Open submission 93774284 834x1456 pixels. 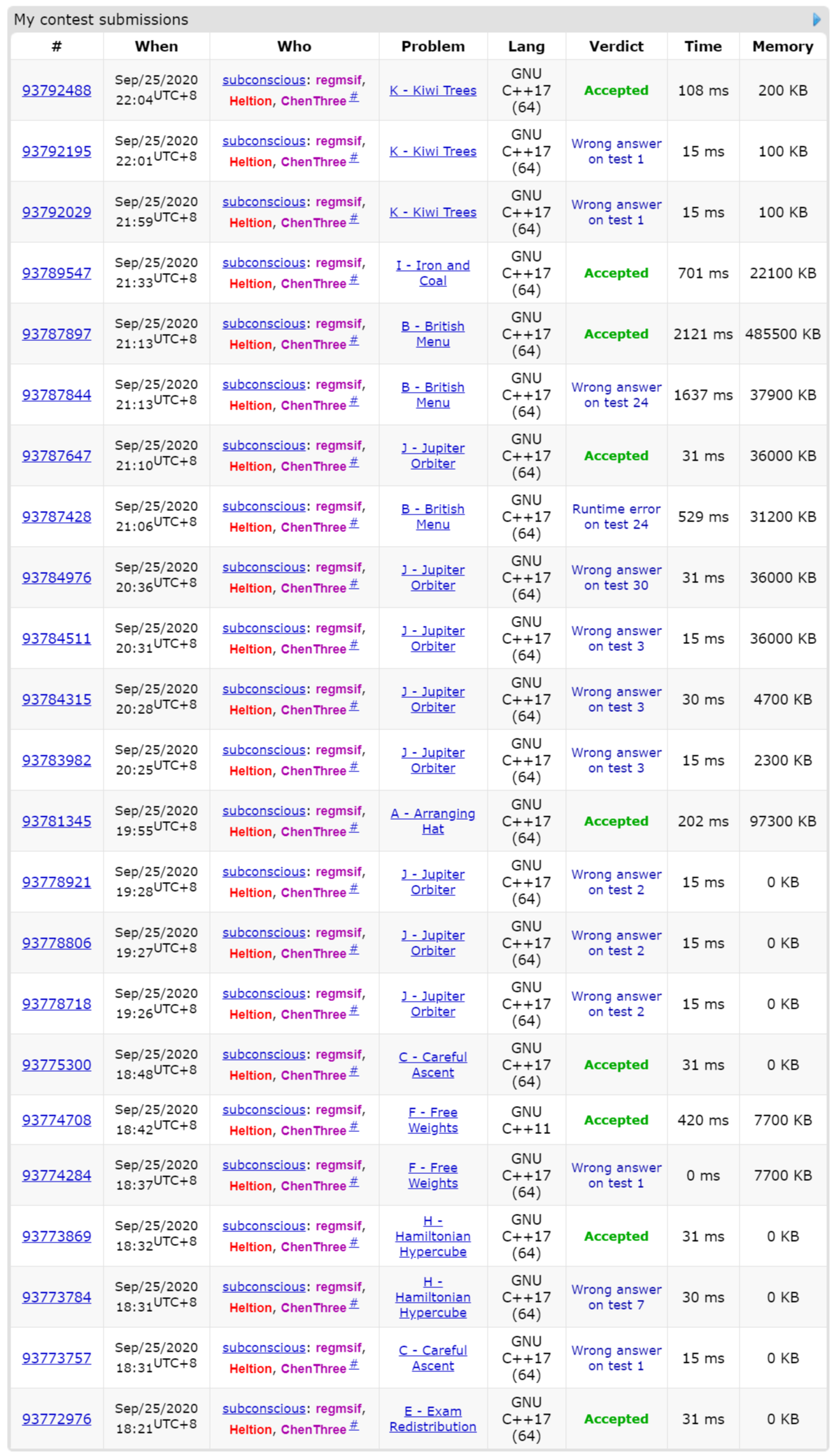tap(57, 1175)
